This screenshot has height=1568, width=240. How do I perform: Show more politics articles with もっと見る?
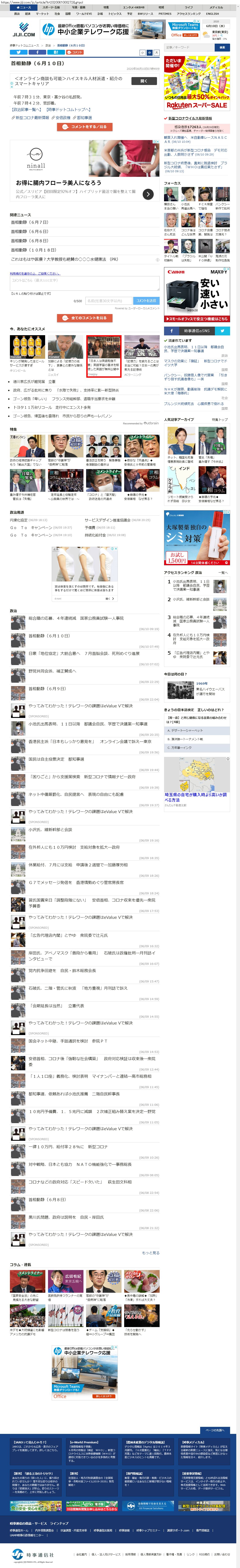(150, 1253)
